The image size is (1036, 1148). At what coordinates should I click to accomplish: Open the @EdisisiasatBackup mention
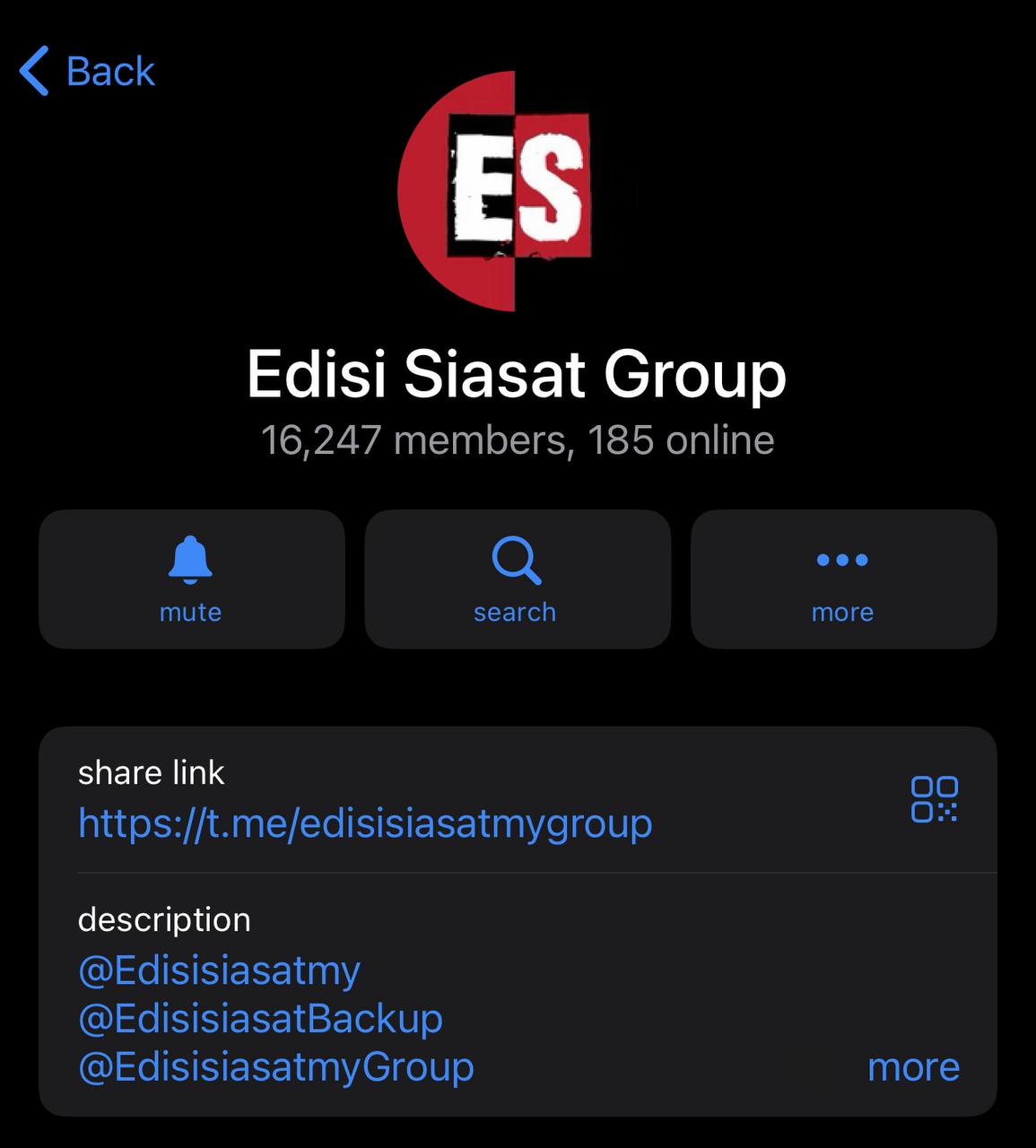coord(260,1019)
